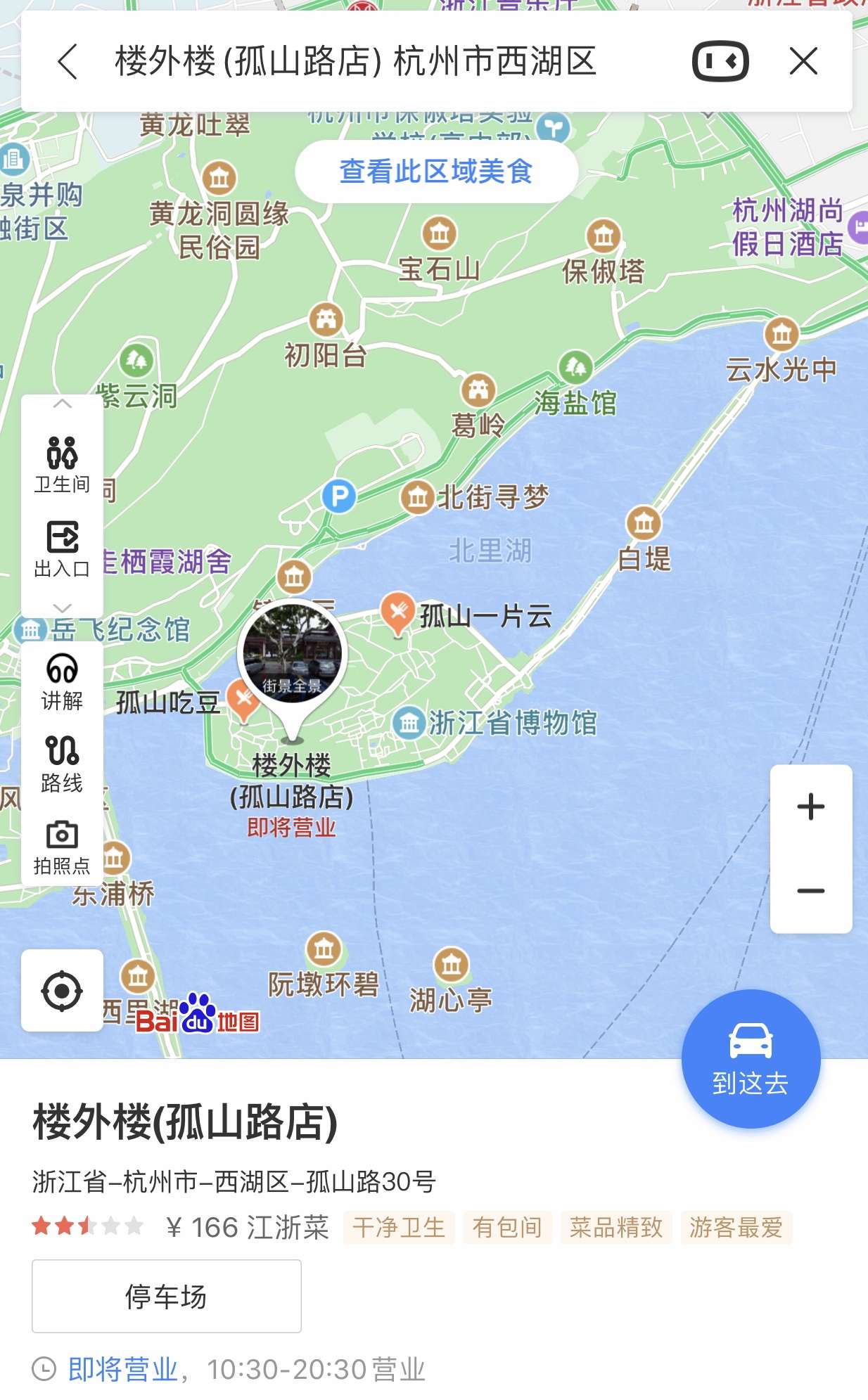The image size is (868, 1400).
Task: Go back from the search result
Action: pos(68,61)
